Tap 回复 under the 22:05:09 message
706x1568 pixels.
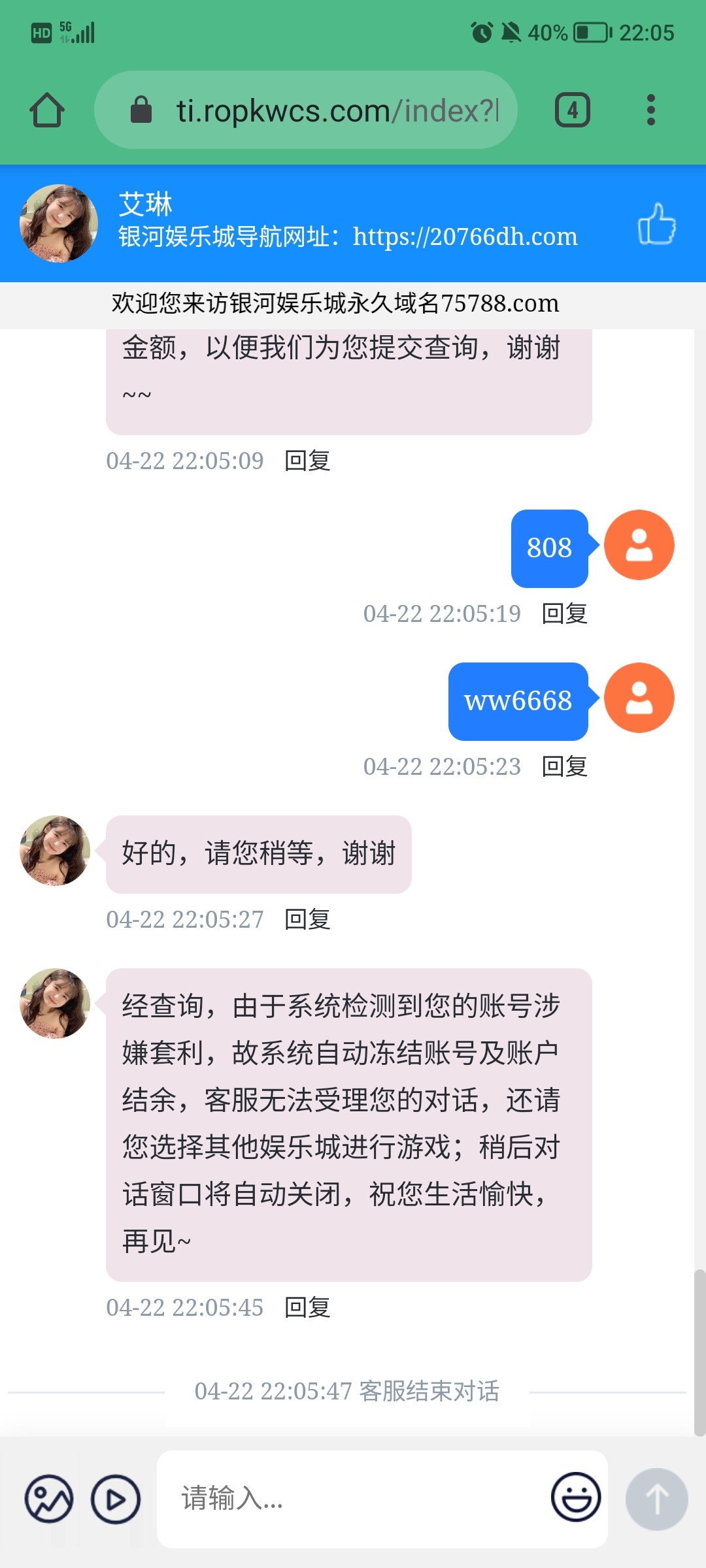(x=307, y=461)
